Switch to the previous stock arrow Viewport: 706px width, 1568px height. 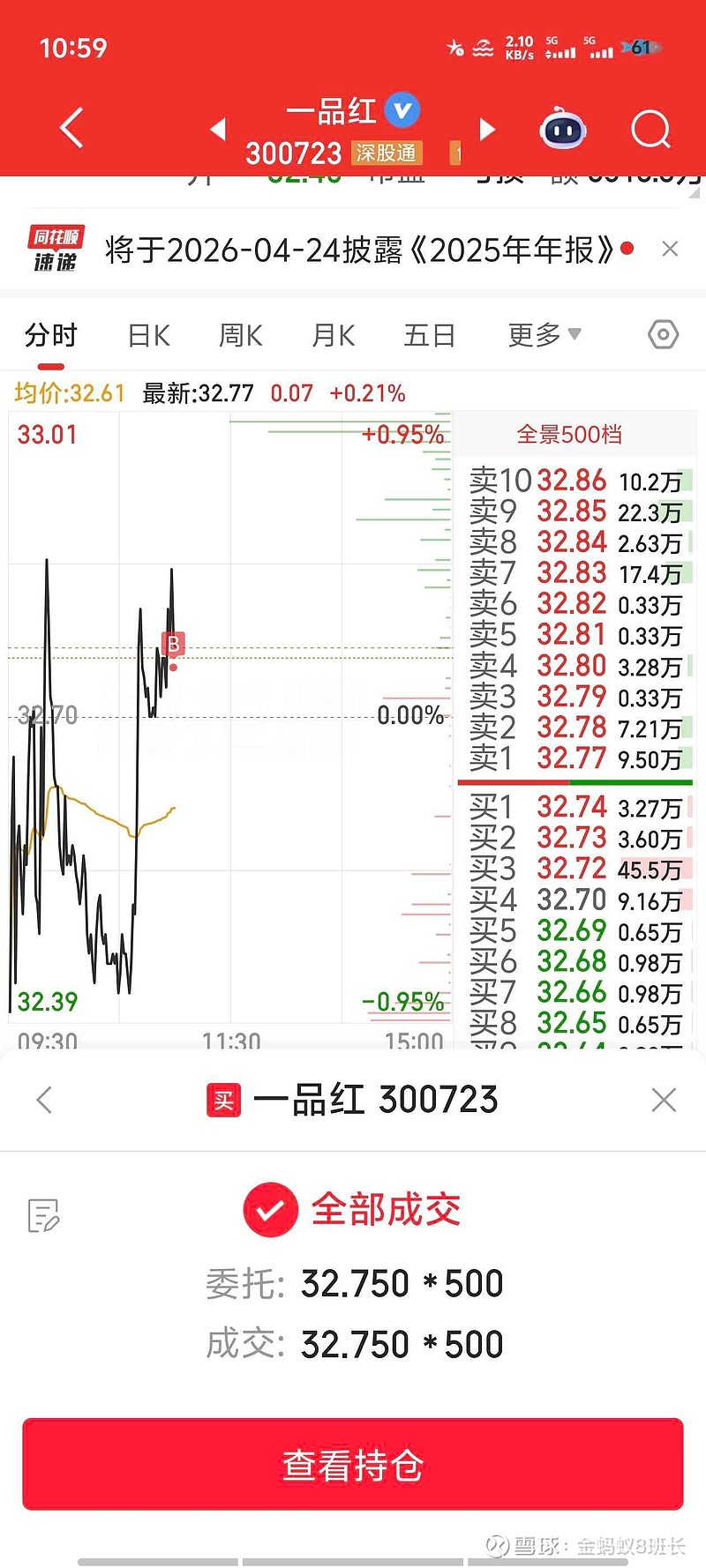[217, 130]
